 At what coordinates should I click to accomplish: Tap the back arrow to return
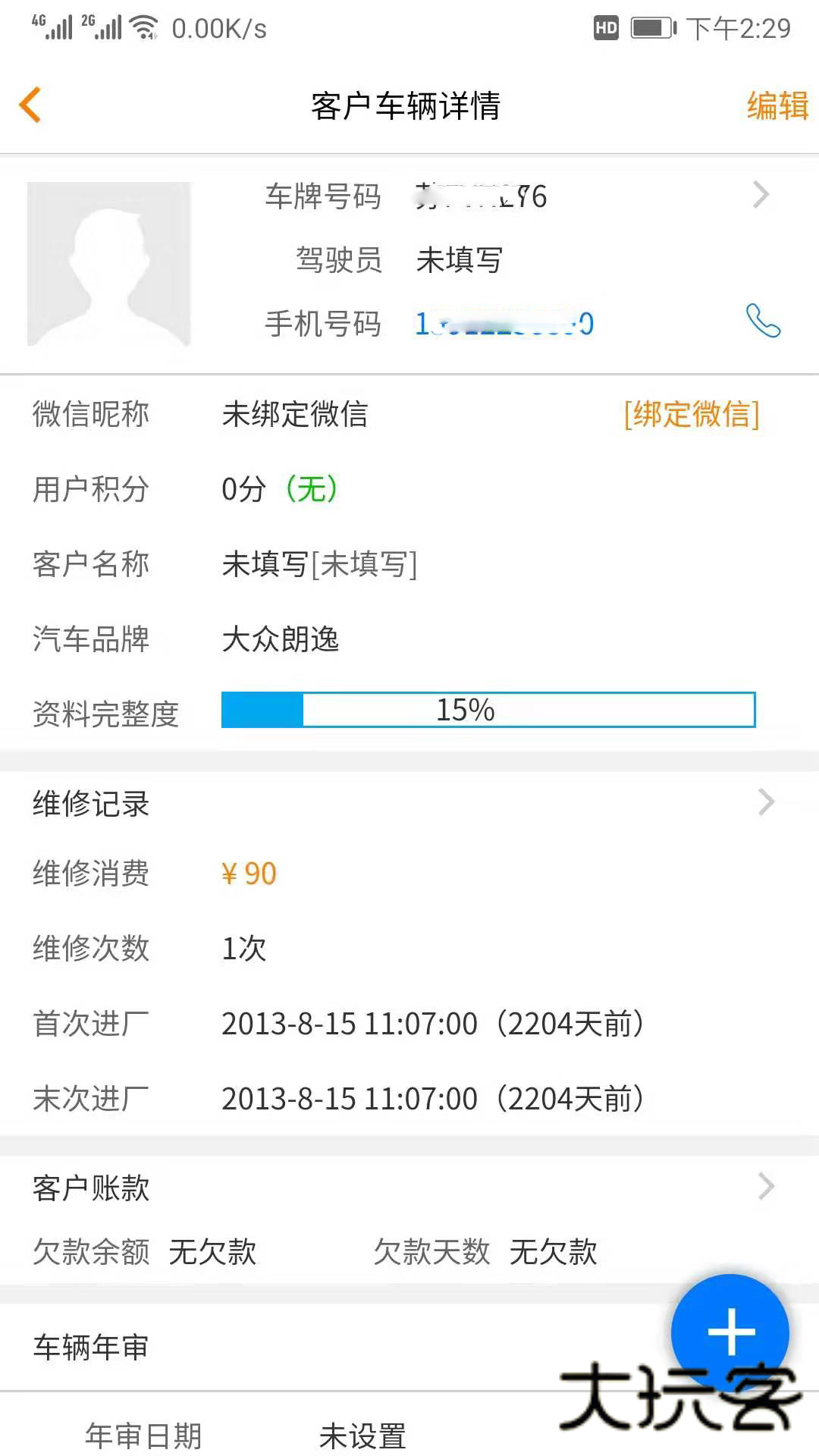(30, 106)
